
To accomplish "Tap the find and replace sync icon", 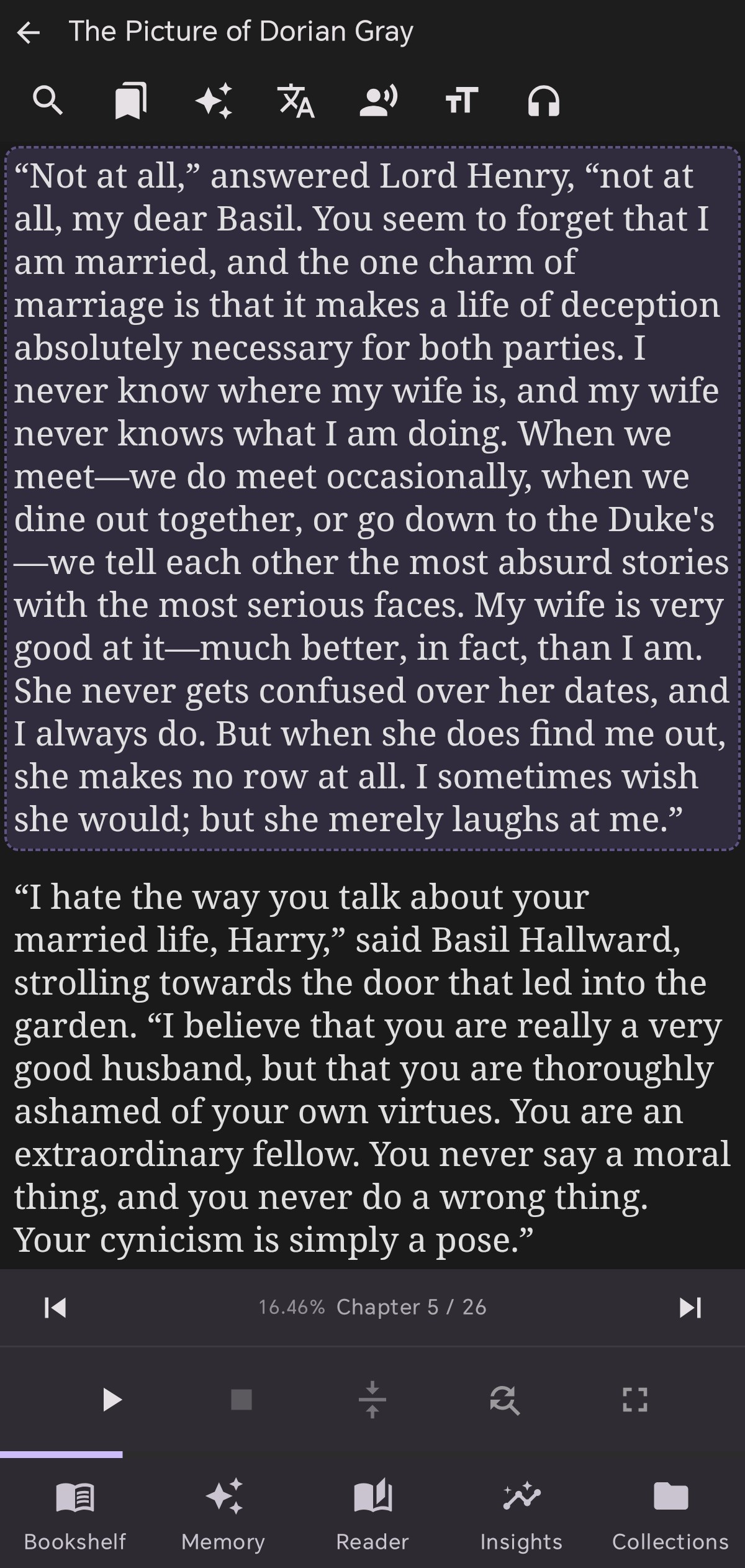I will pos(504,1400).
